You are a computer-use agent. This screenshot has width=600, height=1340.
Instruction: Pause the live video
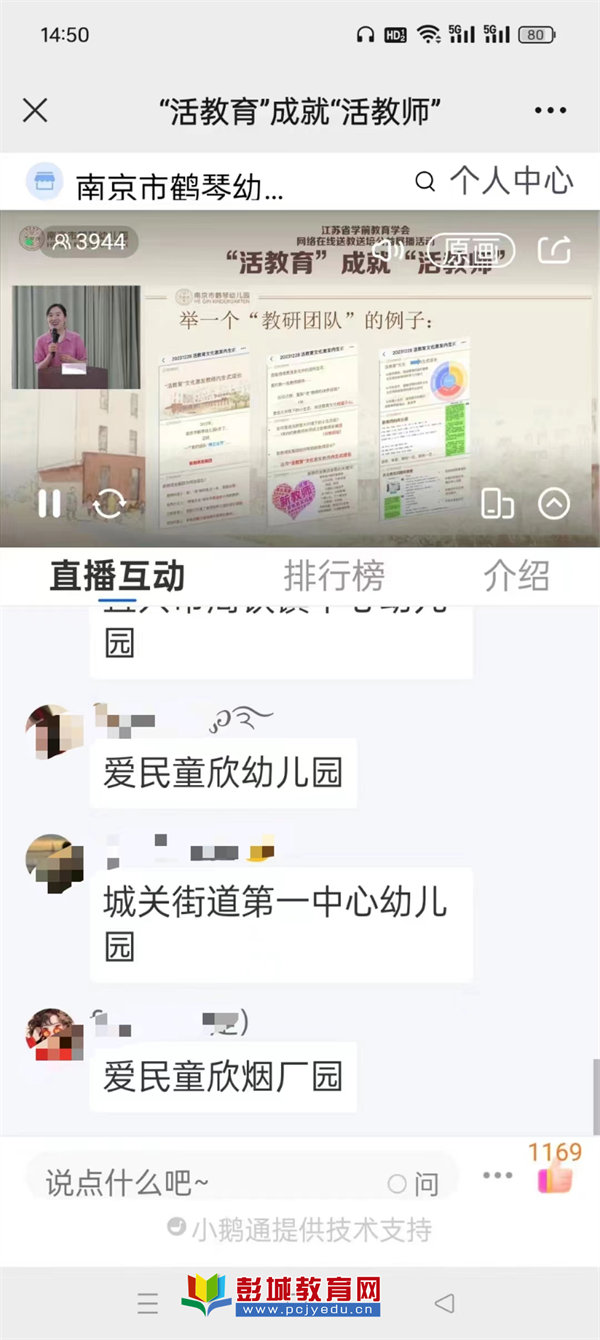coord(49,503)
